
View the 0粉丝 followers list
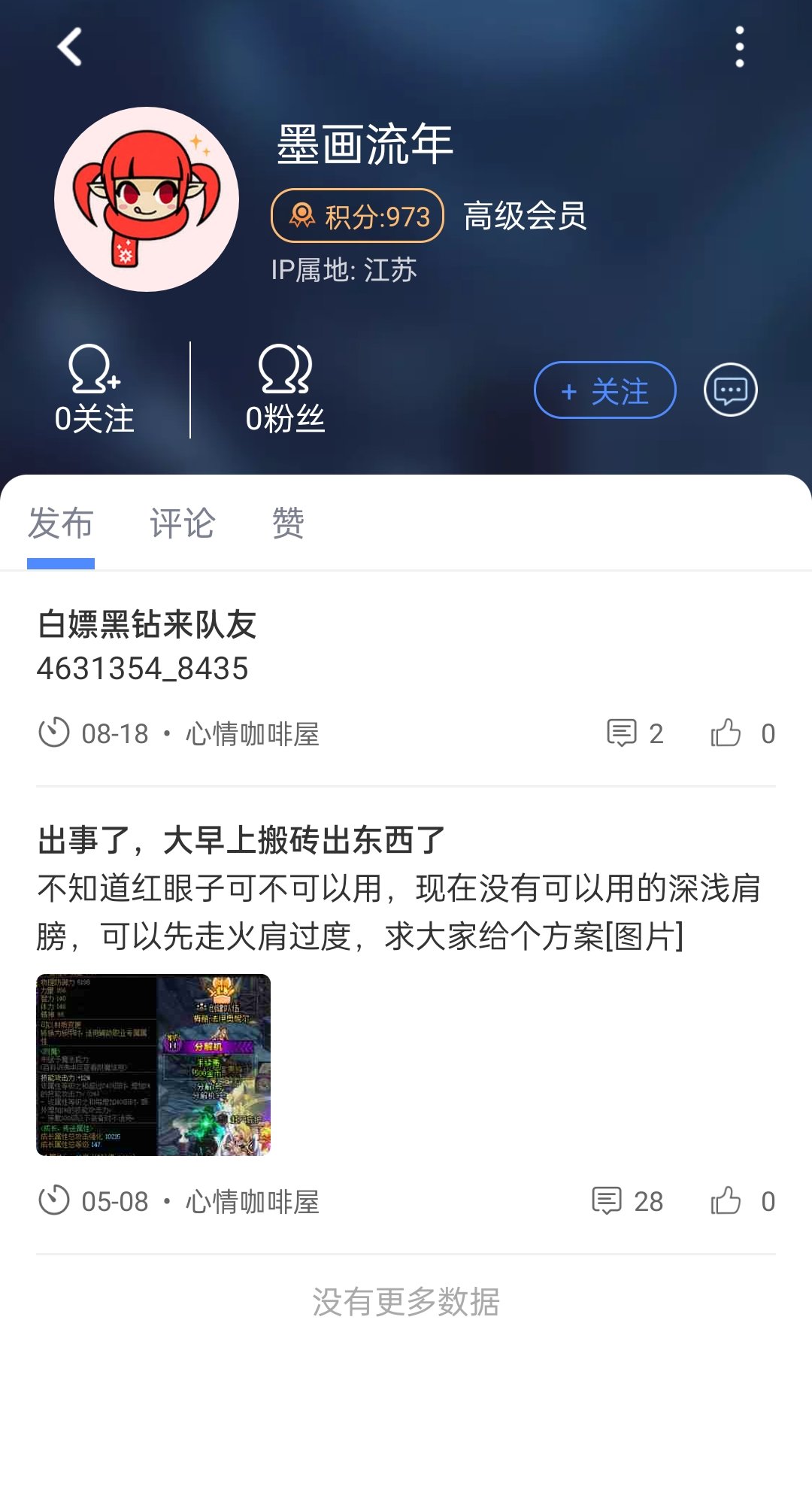pyautogui.click(x=285, y=390)
